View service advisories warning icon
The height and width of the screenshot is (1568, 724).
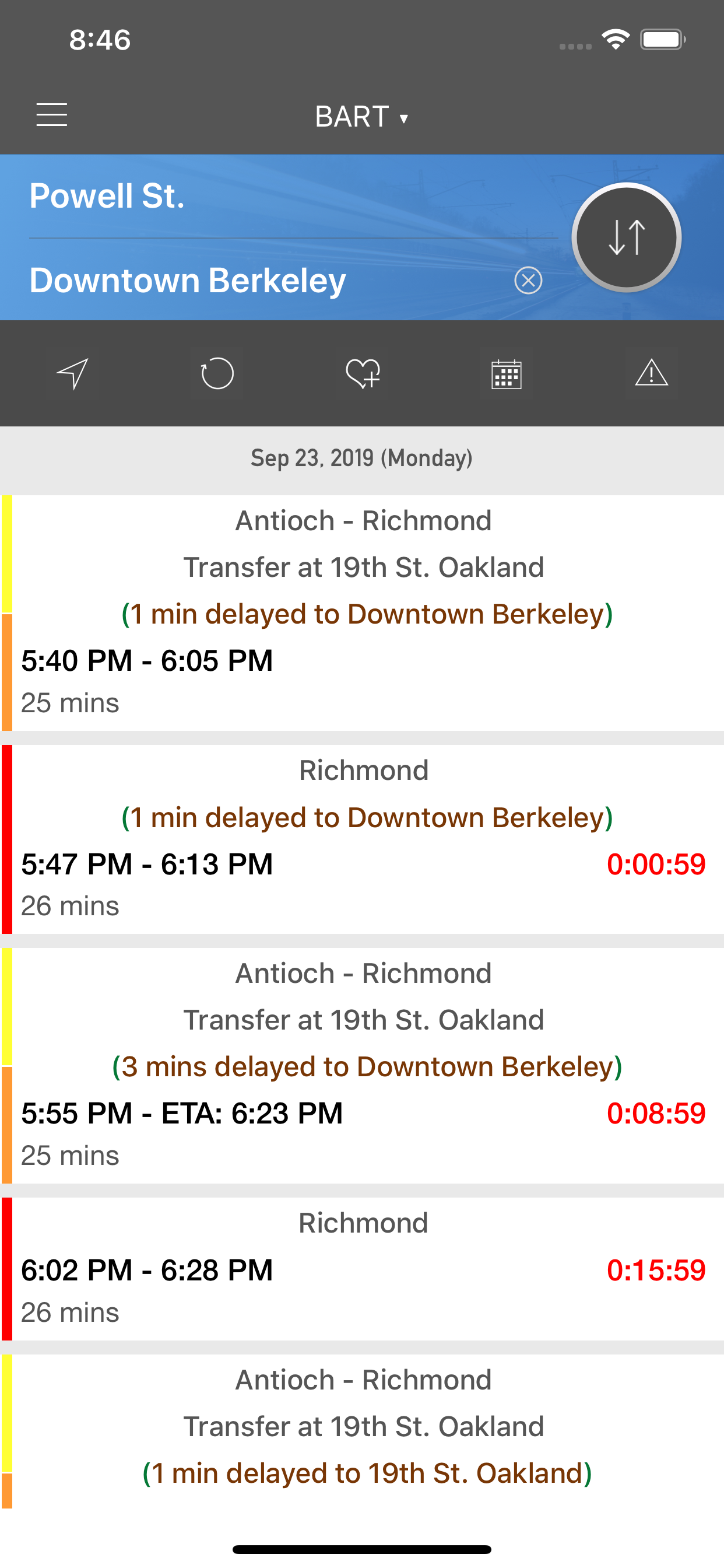coord(651,373)
